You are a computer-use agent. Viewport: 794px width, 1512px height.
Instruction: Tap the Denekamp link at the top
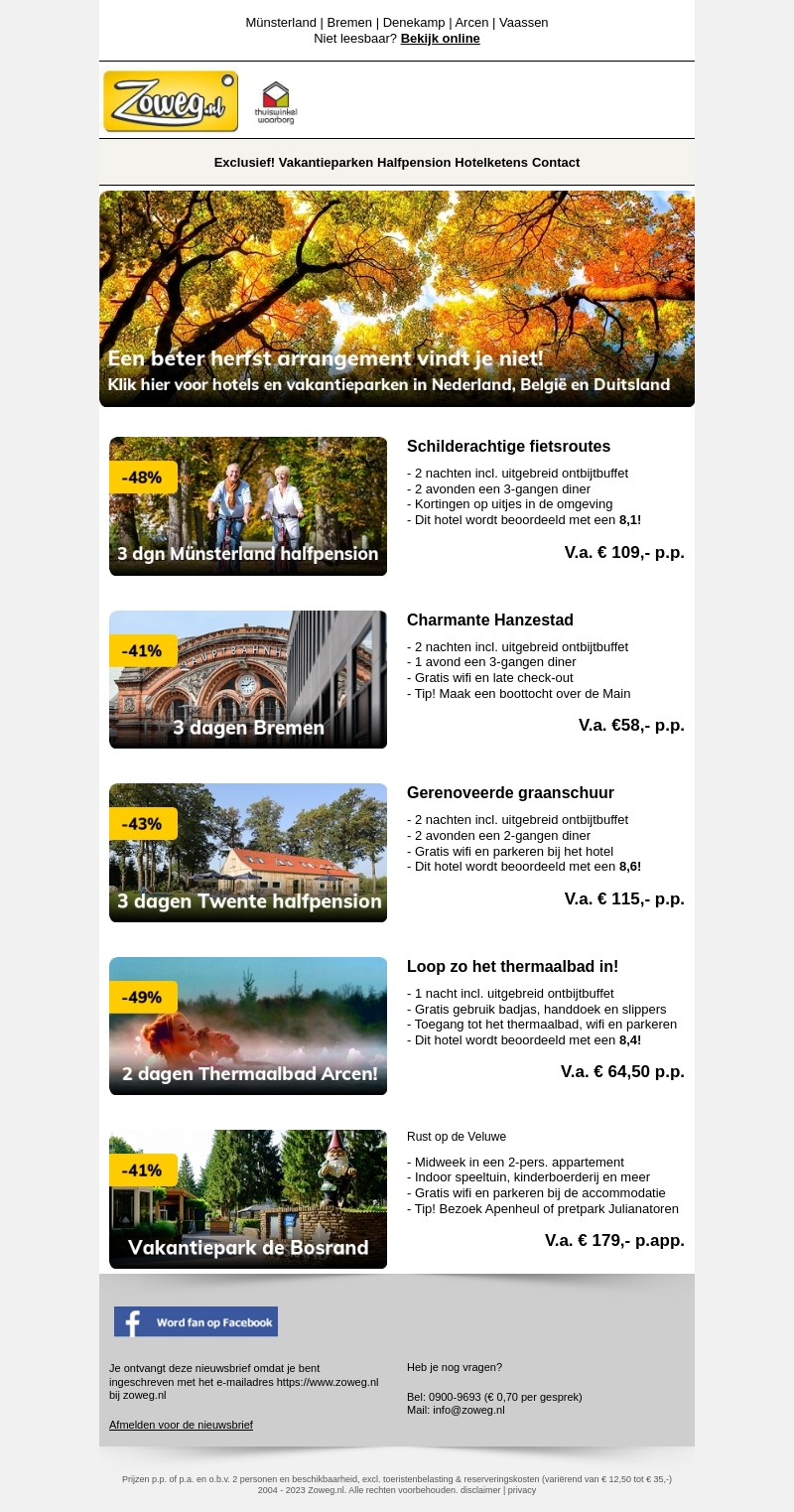click(x=414, y=23)
